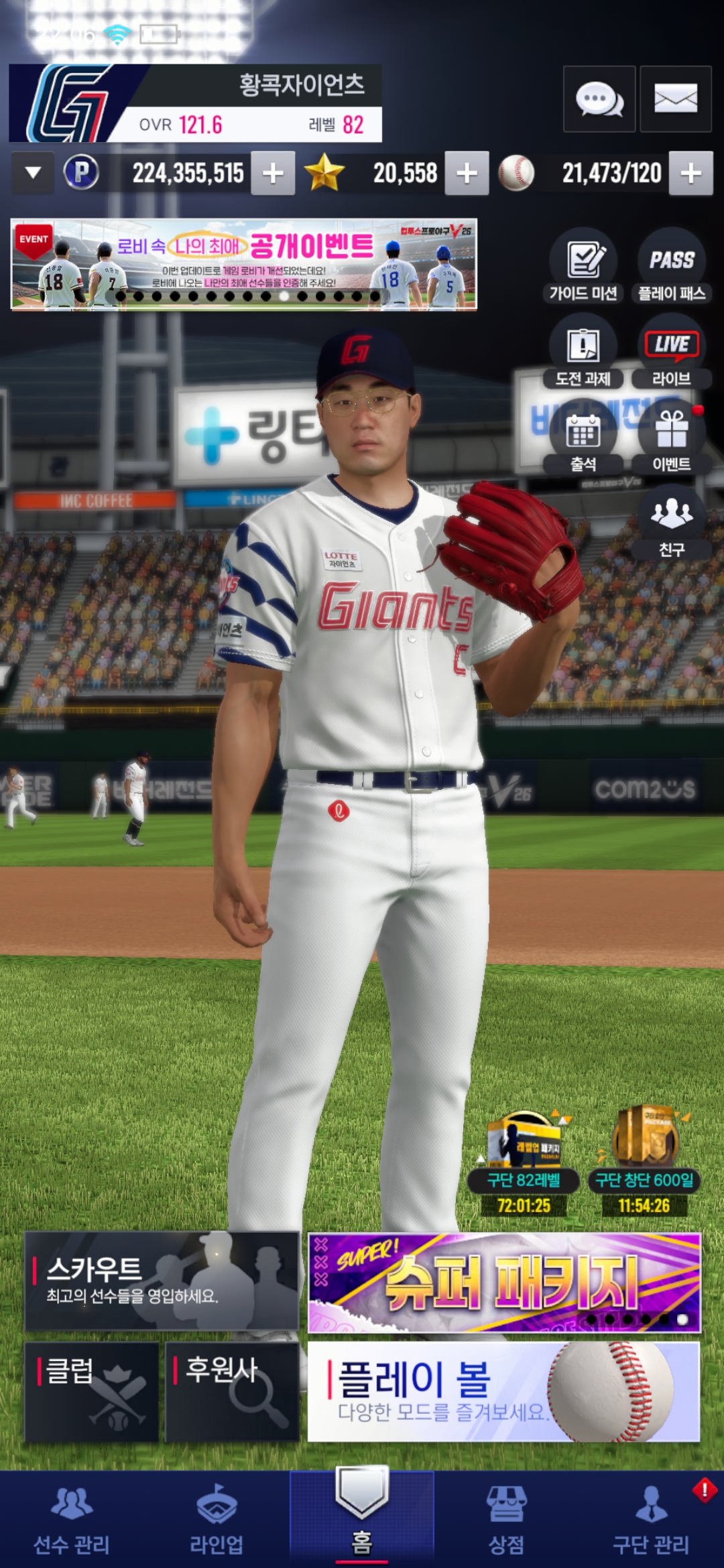
Task: Expand the currency dropdown arrow
Action: (33, 173)
